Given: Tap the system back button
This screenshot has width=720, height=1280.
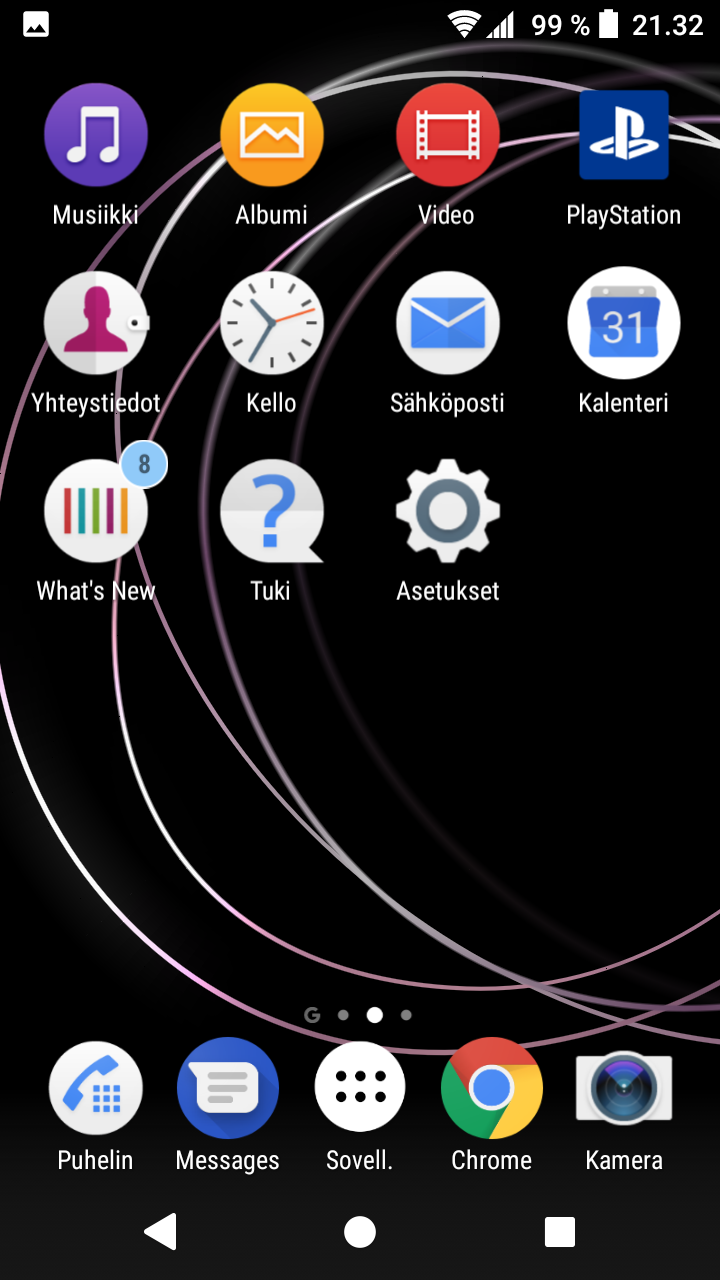Looking at the screenshot, I should point(161,1232).
